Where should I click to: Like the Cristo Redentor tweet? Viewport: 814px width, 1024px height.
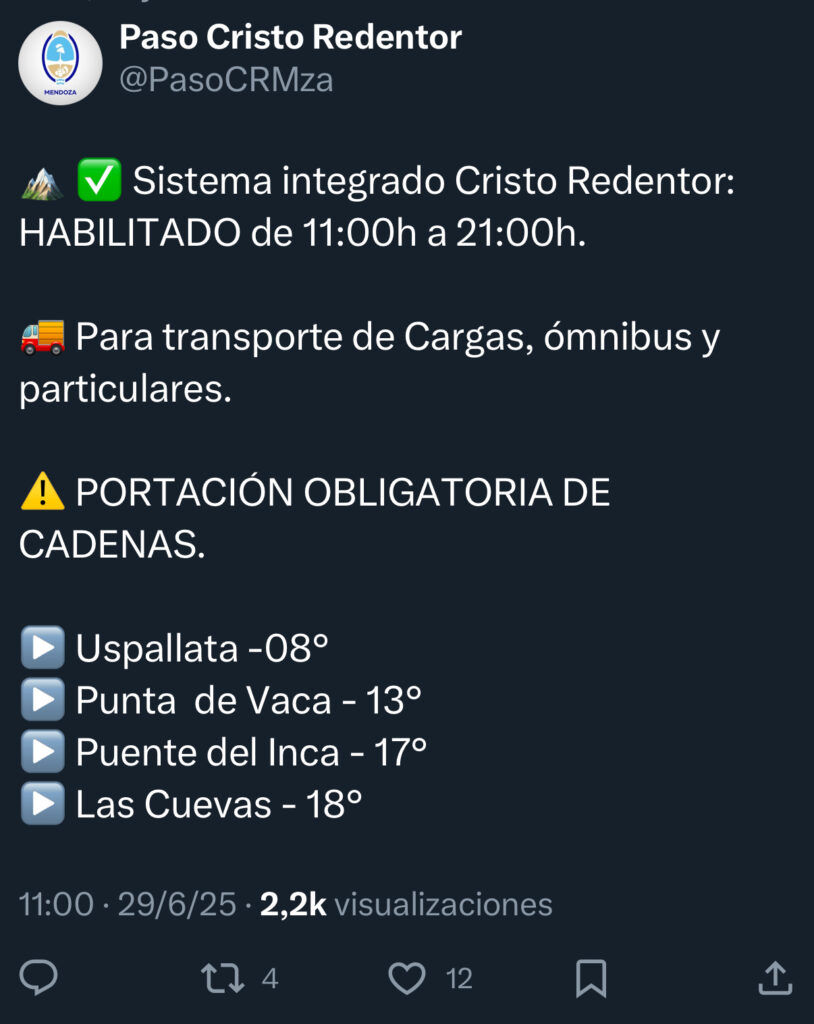tap(406, 978)
